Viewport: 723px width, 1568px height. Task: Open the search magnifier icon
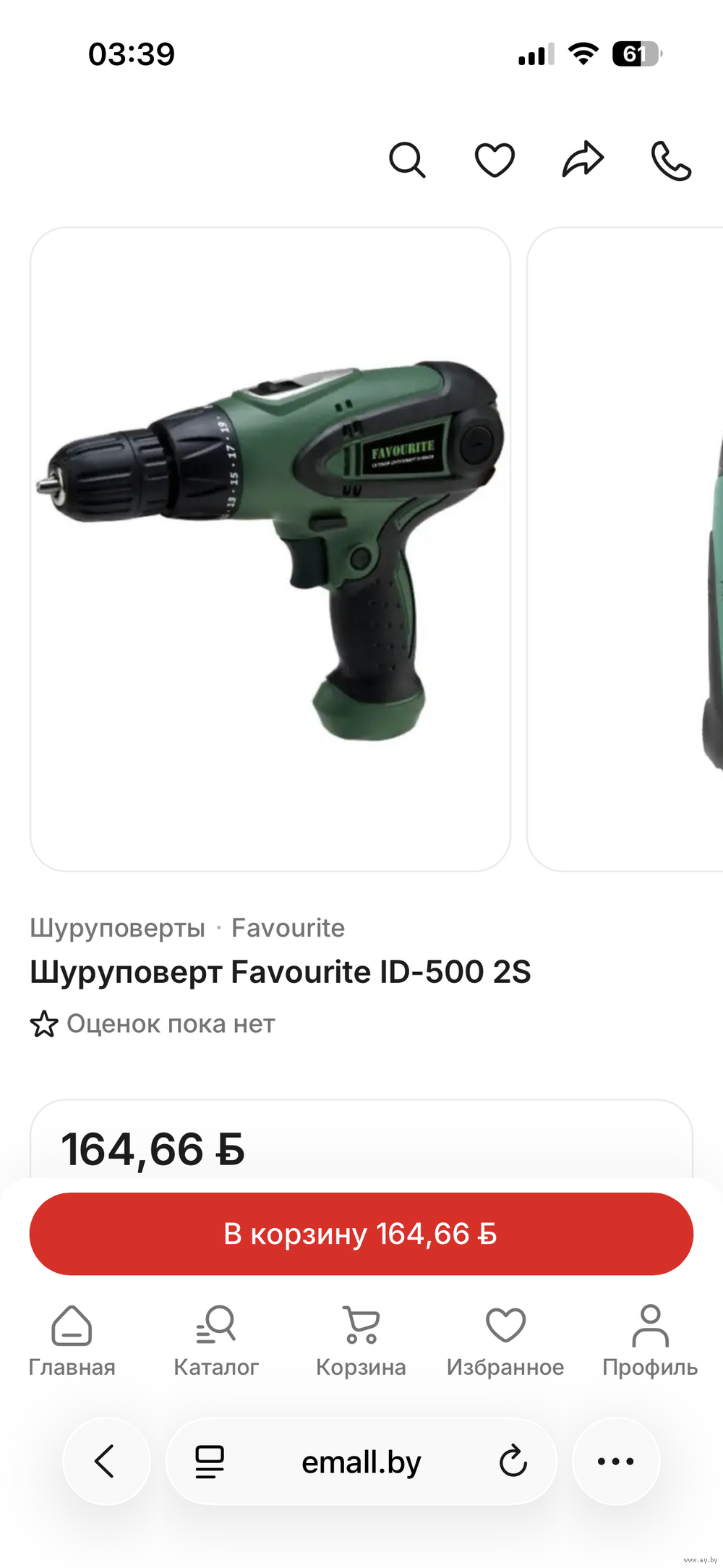(x=407, y=160)
